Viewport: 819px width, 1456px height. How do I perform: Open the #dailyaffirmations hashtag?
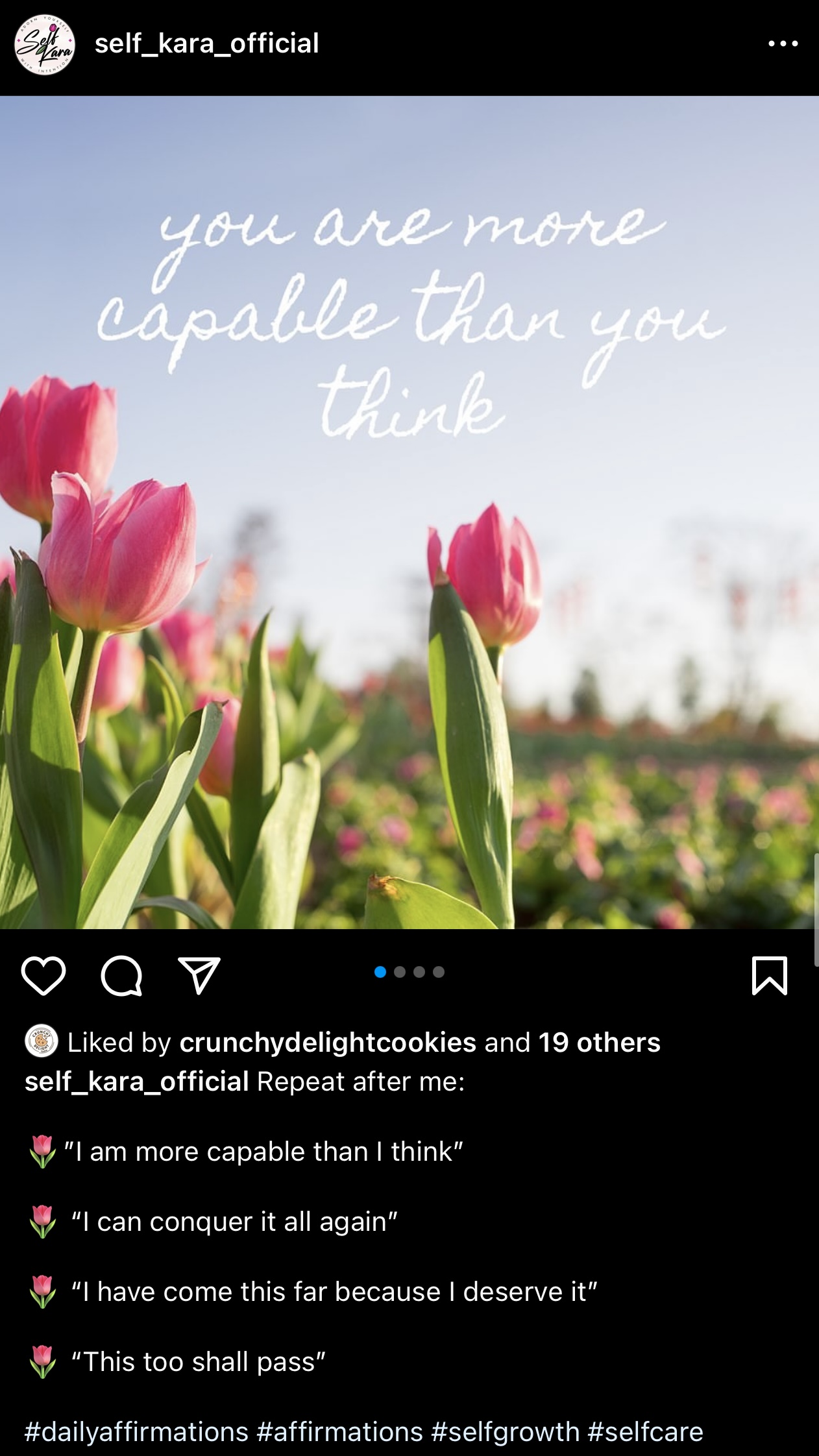(x=136, y=1432)
